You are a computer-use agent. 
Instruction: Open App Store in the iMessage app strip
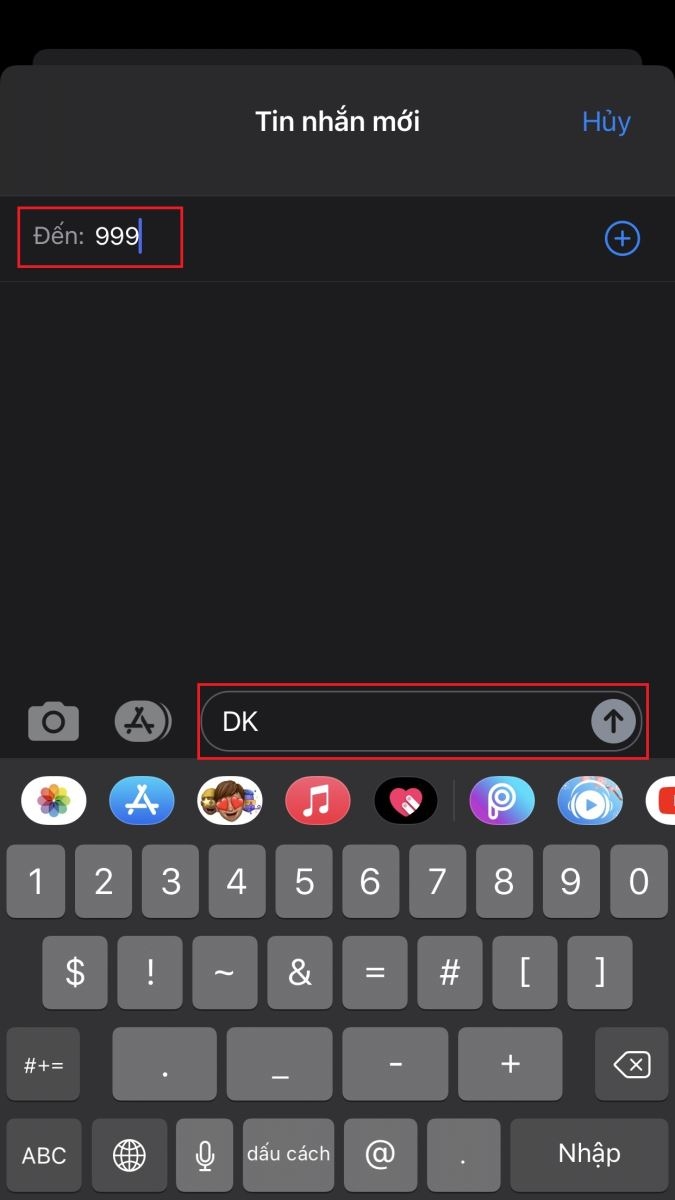coord(142,800)
